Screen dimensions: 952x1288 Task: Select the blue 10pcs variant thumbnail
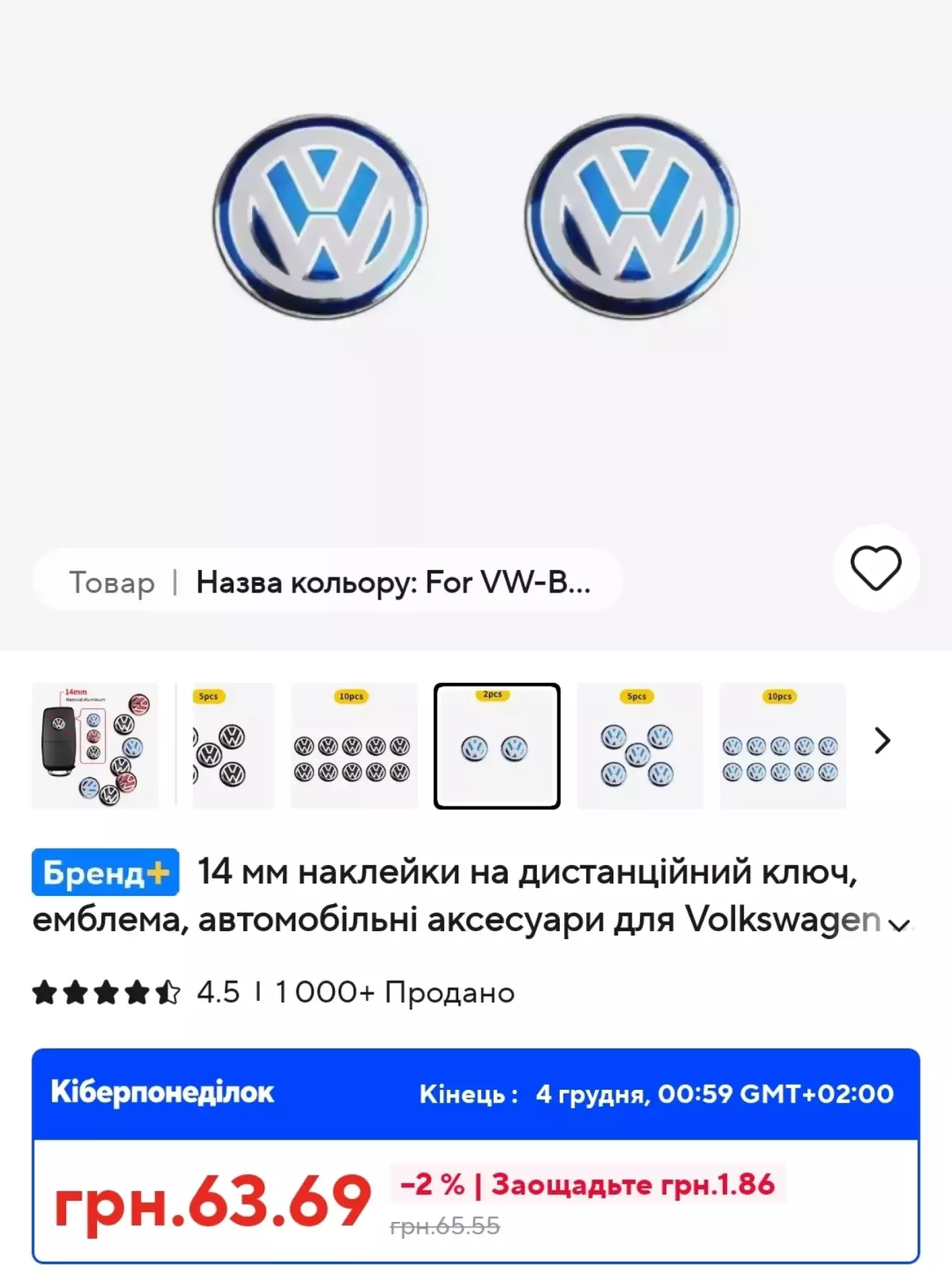click(782, 746)
